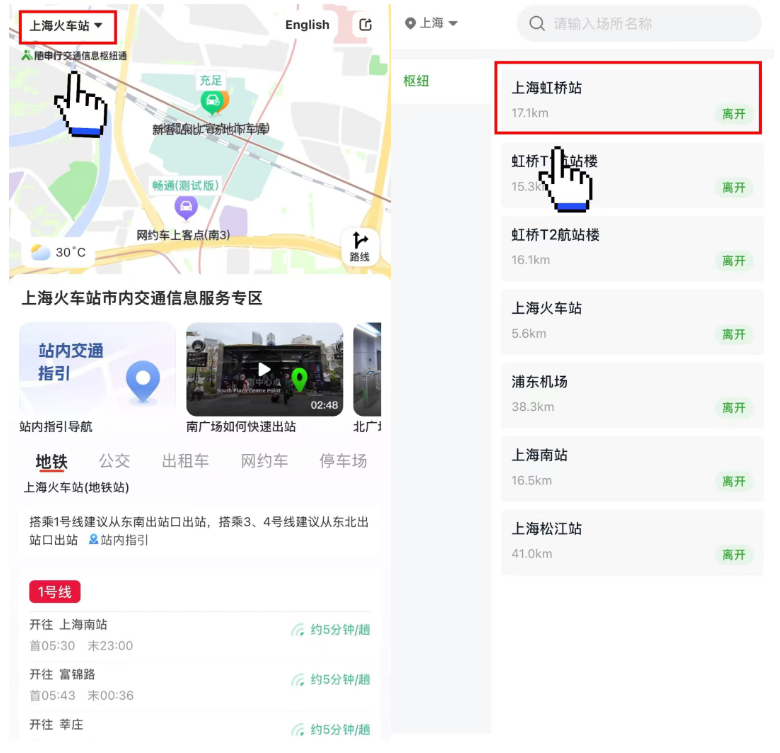
Task: Open the 上海火车站 station dropdown above the map
Action: 66,26
